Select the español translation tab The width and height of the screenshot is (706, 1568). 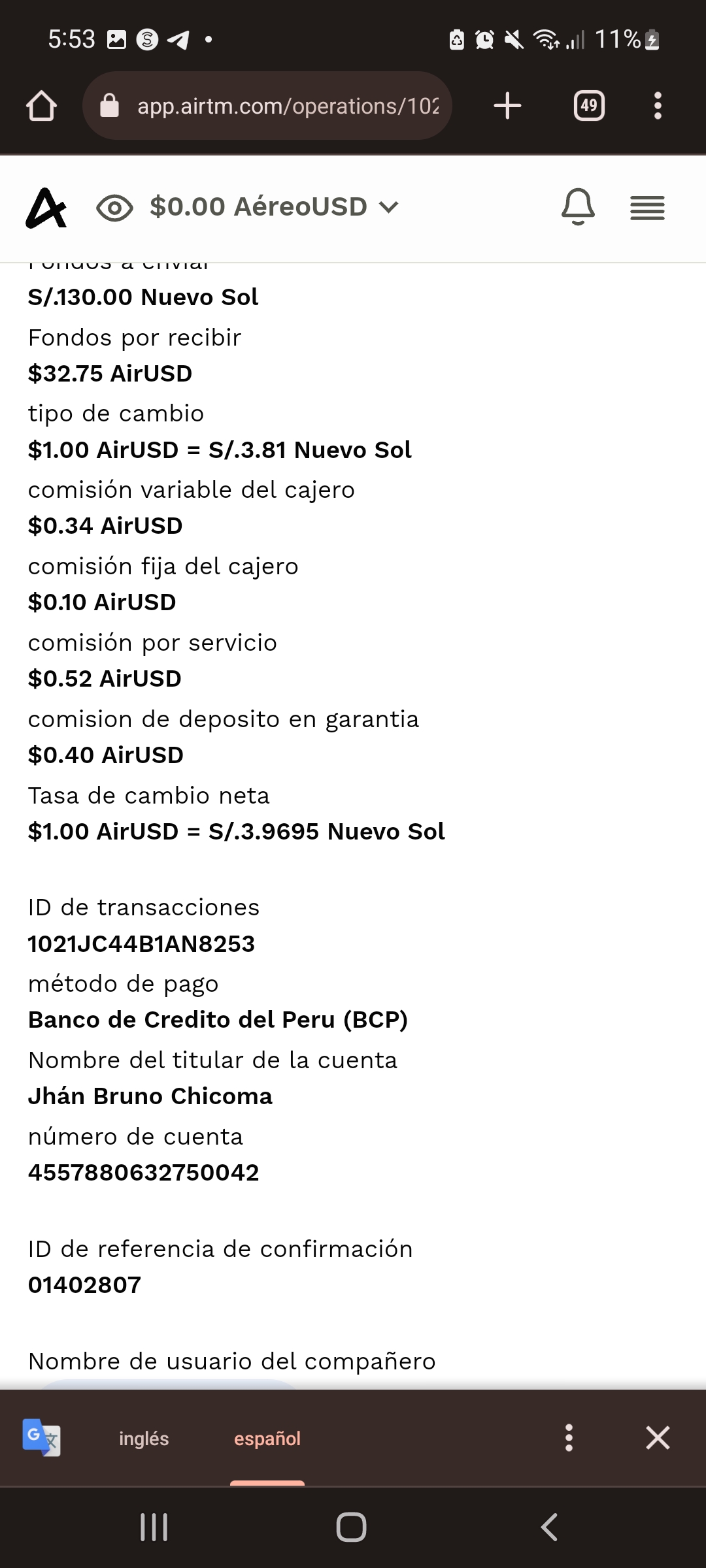point(267,1438)
